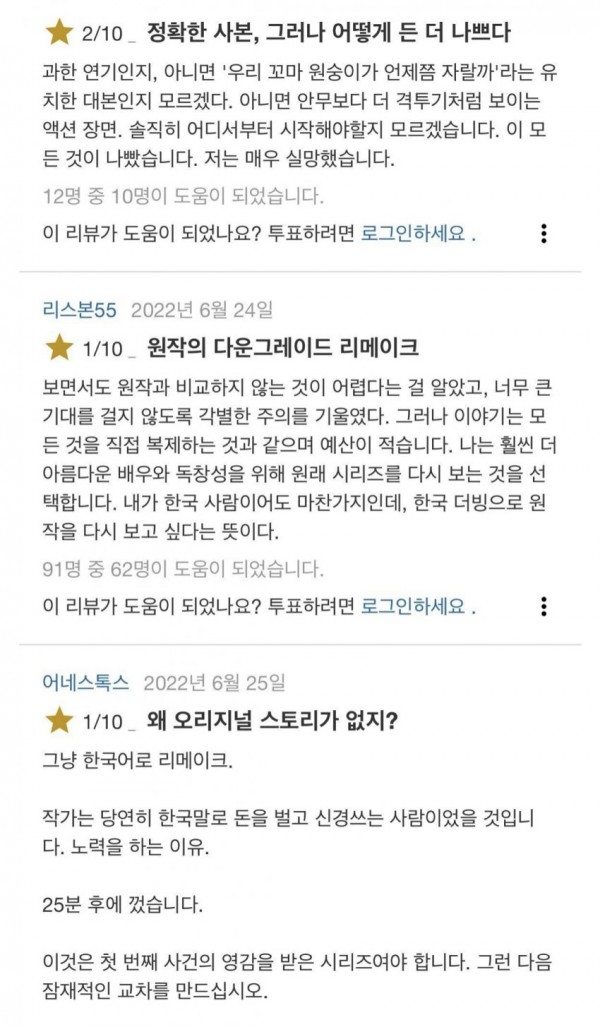Open 리스본55's user profile
This screenshot has width=600, height=1027.
point(80,308)
